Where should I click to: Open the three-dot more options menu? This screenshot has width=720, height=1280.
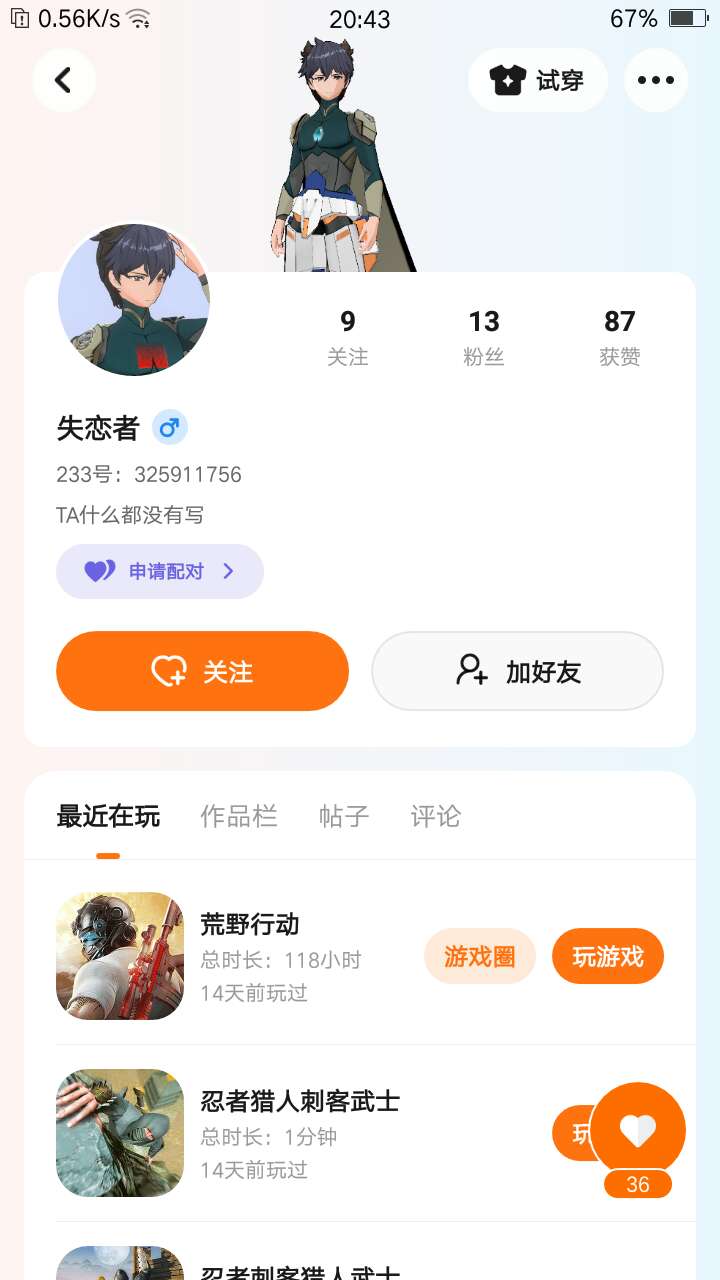[656, 80]
